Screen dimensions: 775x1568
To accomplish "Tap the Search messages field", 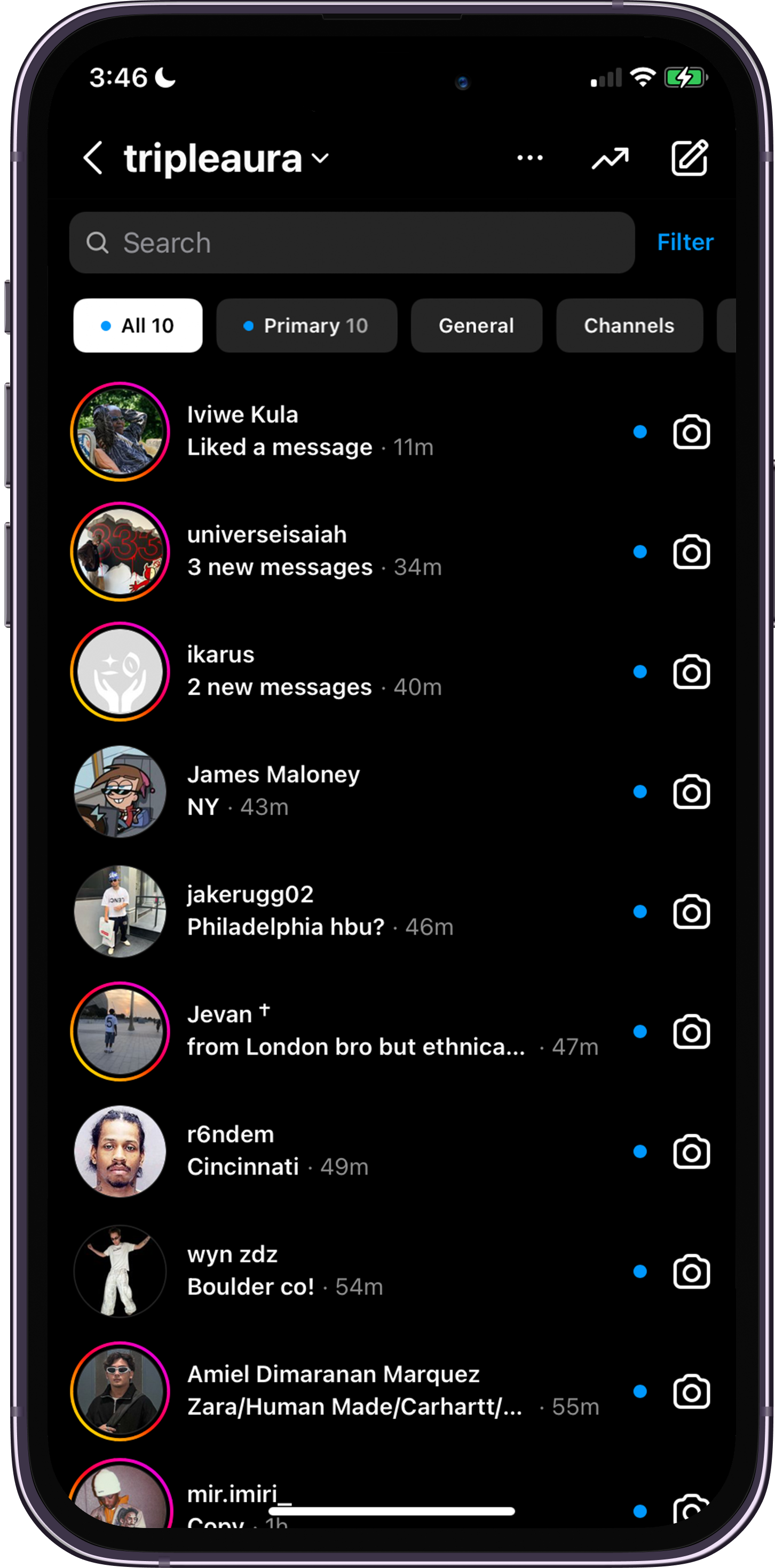I will pyautogui.click(x=352, y=242).
